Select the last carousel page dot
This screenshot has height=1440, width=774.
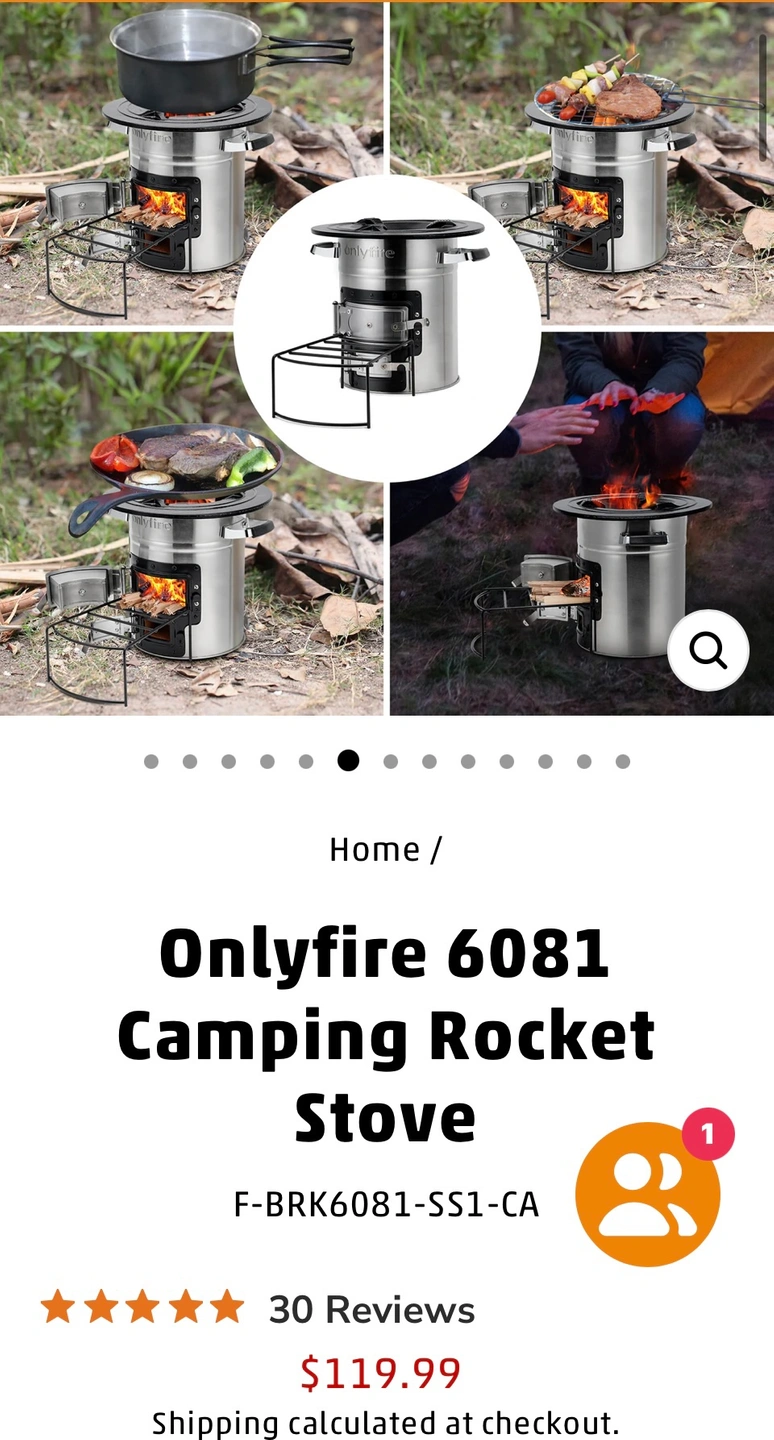[623, 761]
